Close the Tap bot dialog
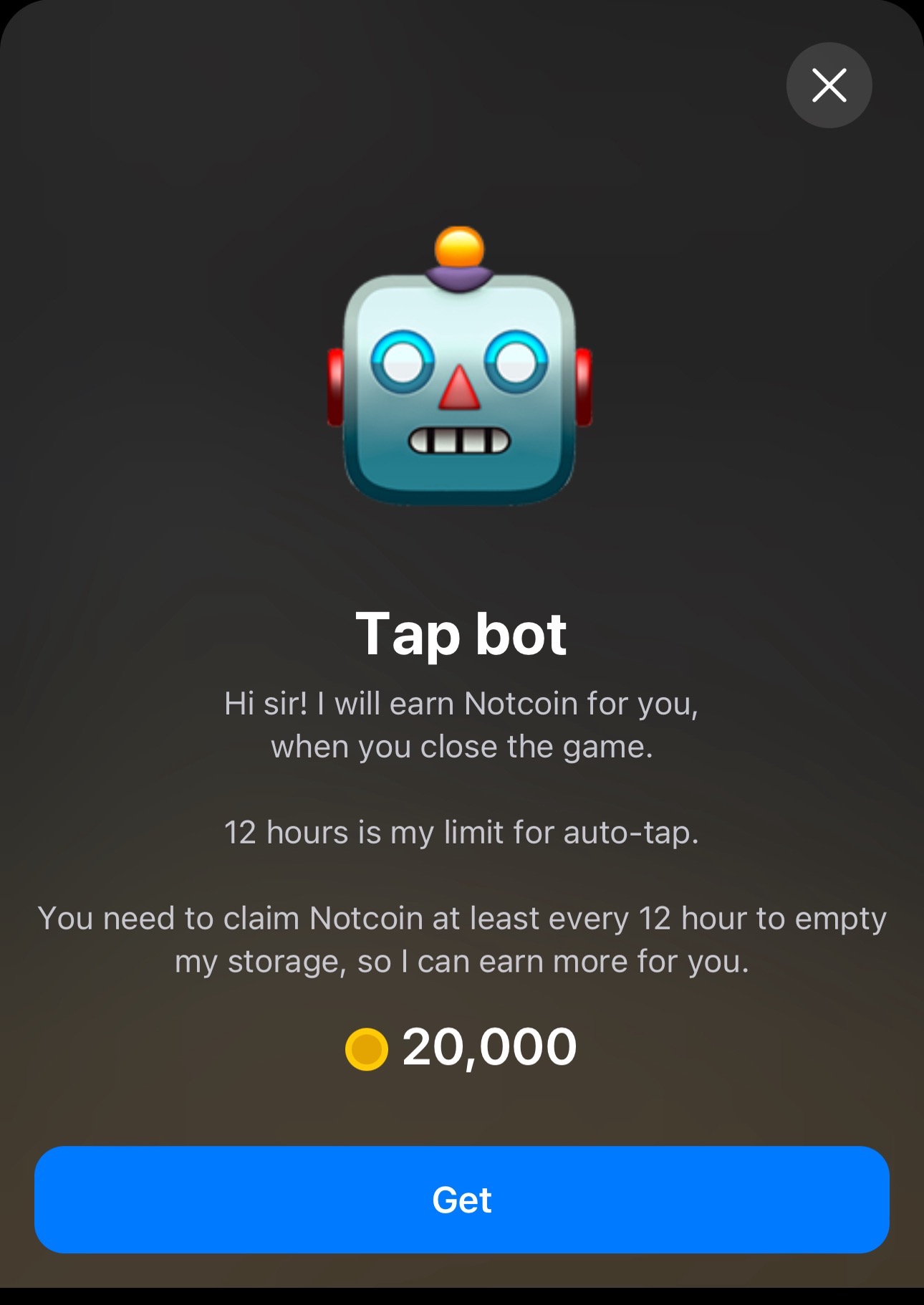This screenshot has width=924, height=1305. 829,85
